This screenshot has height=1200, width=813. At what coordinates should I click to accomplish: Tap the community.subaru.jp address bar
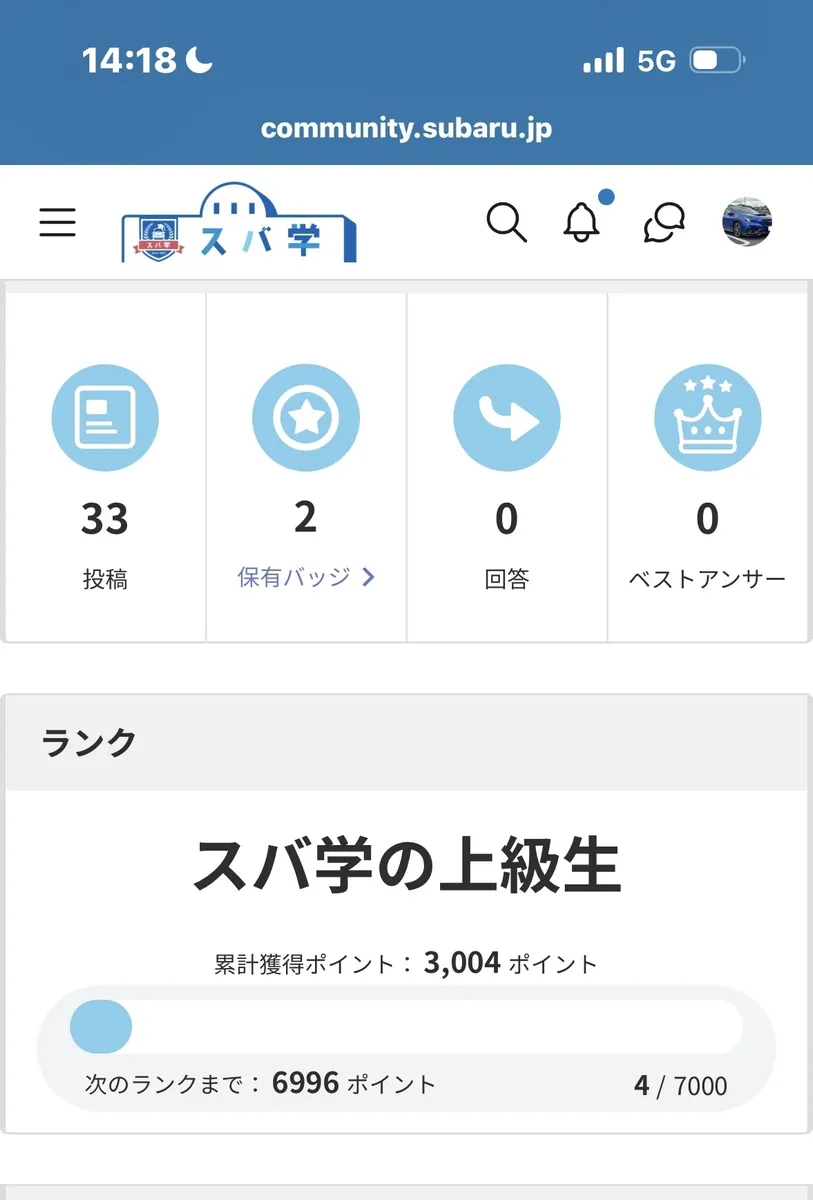point(406,129)
